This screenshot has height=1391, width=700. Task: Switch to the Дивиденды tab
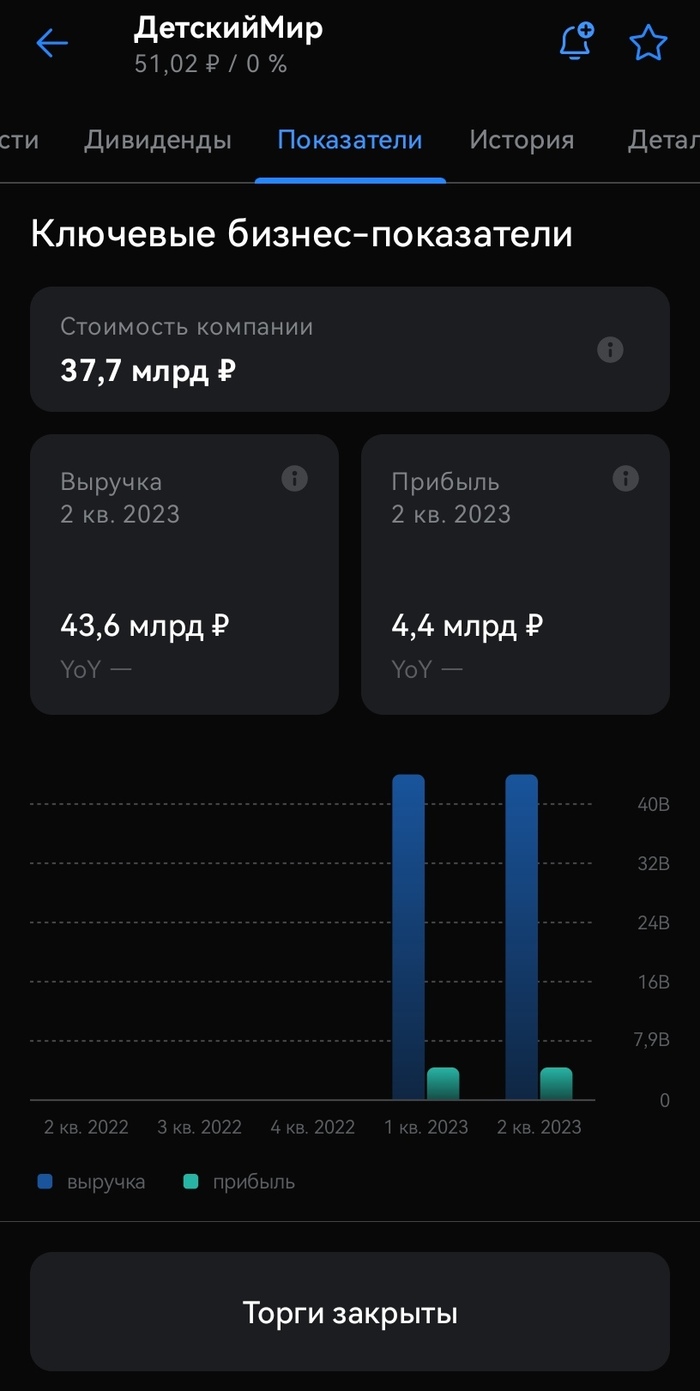click(158, 140)
